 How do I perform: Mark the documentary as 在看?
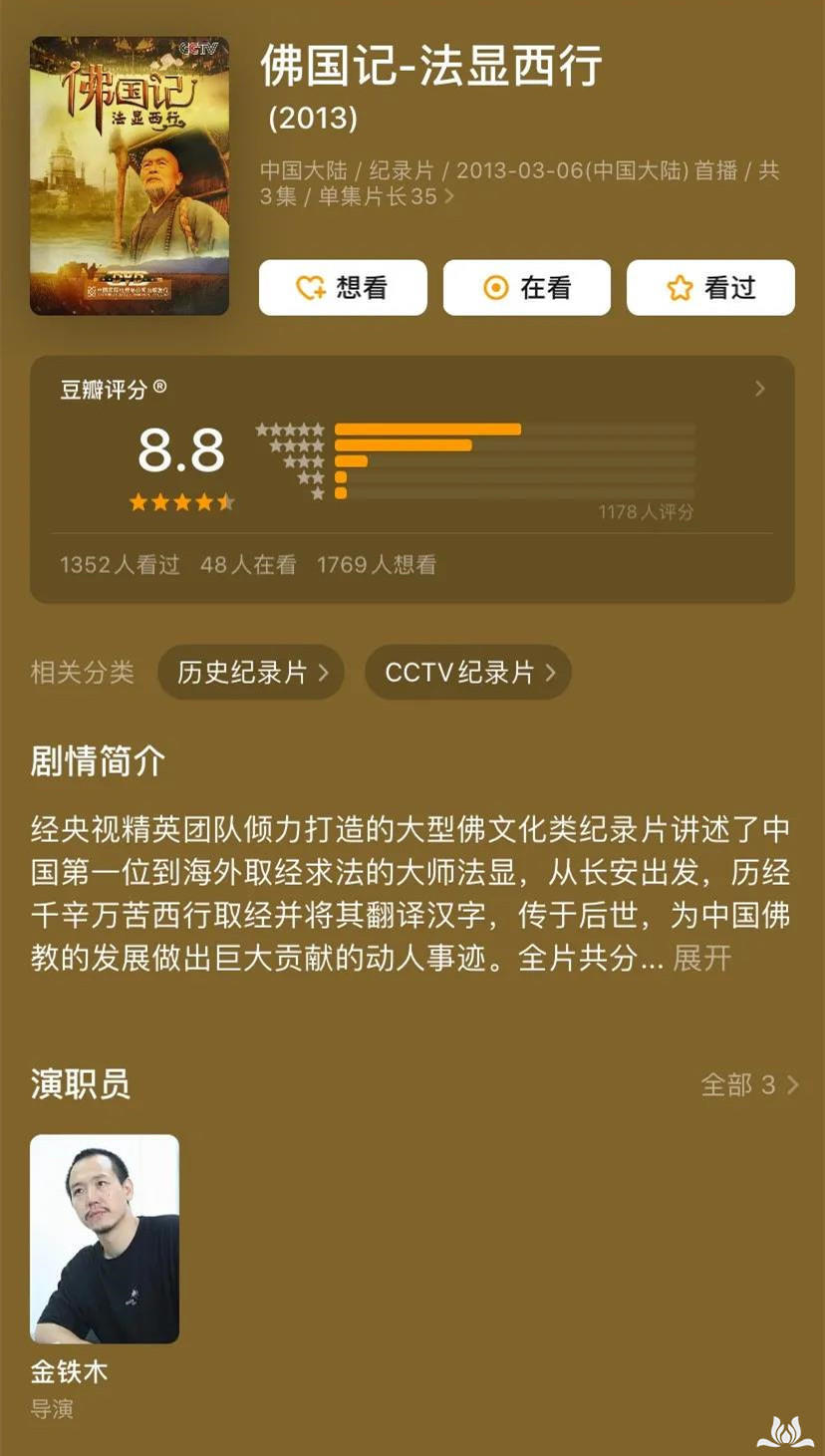coord(526,287)
